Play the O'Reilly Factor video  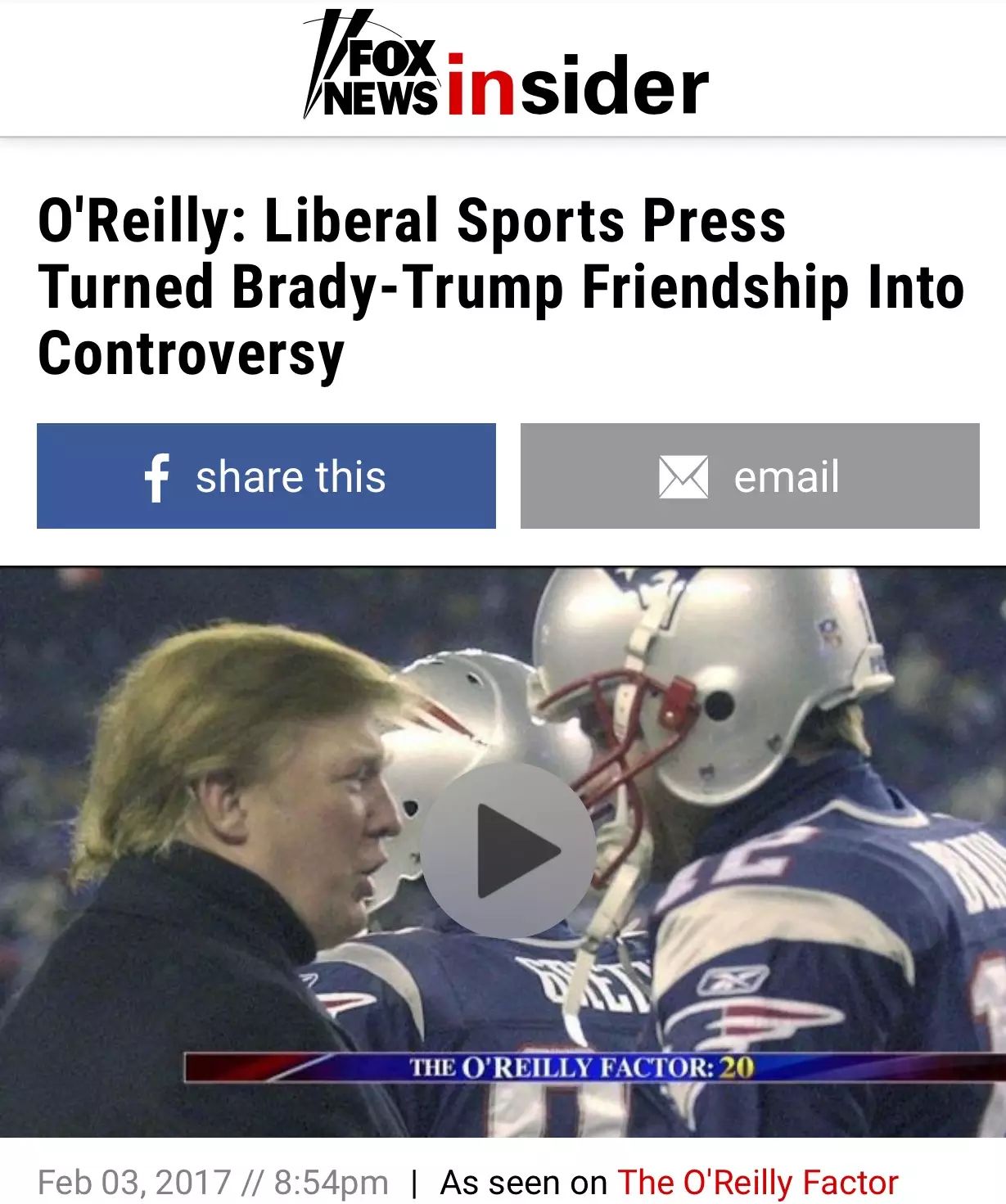click(508, 851)
